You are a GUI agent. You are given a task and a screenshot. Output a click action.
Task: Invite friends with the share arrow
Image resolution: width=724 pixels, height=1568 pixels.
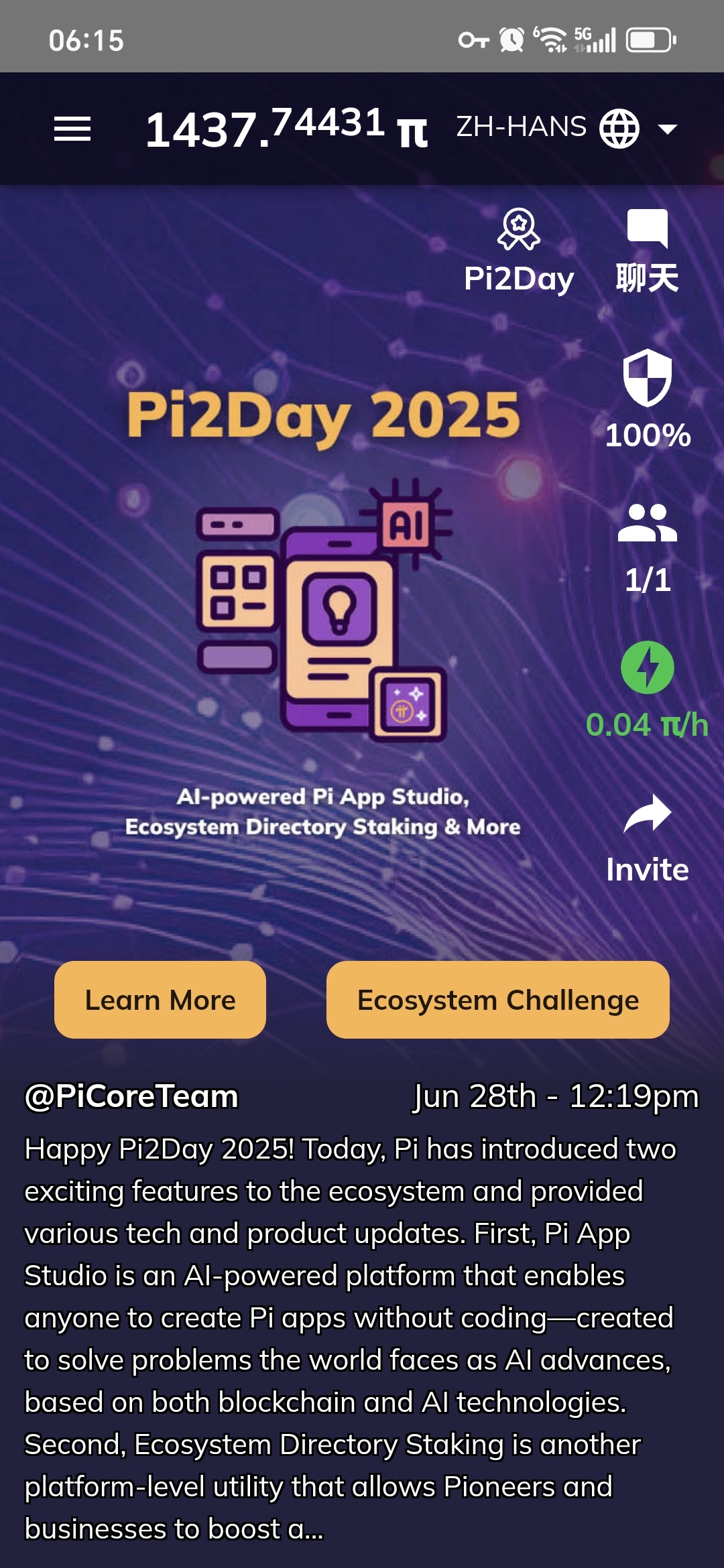(647, 838)
